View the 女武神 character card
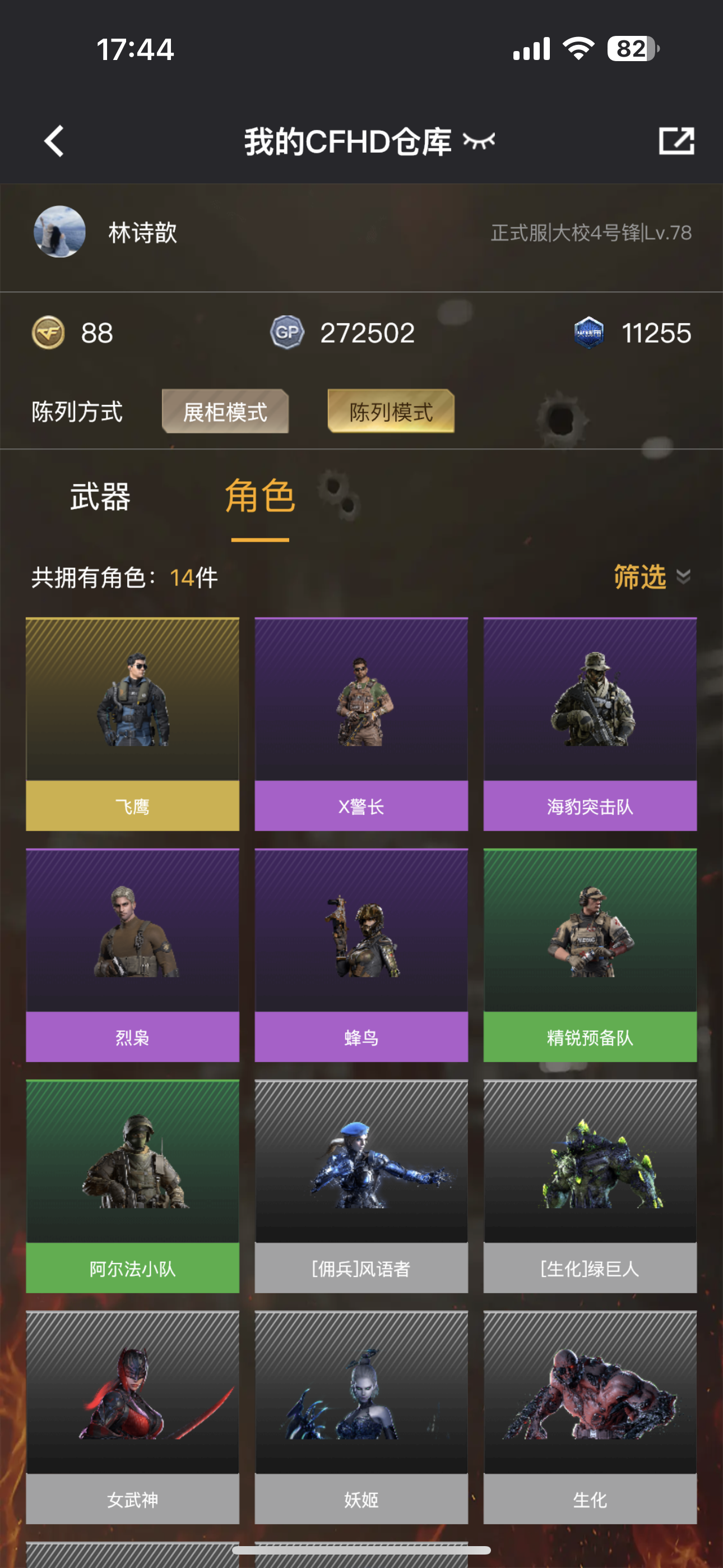The width and height of the screenshot is (723, 1568). coord(133,1418)
